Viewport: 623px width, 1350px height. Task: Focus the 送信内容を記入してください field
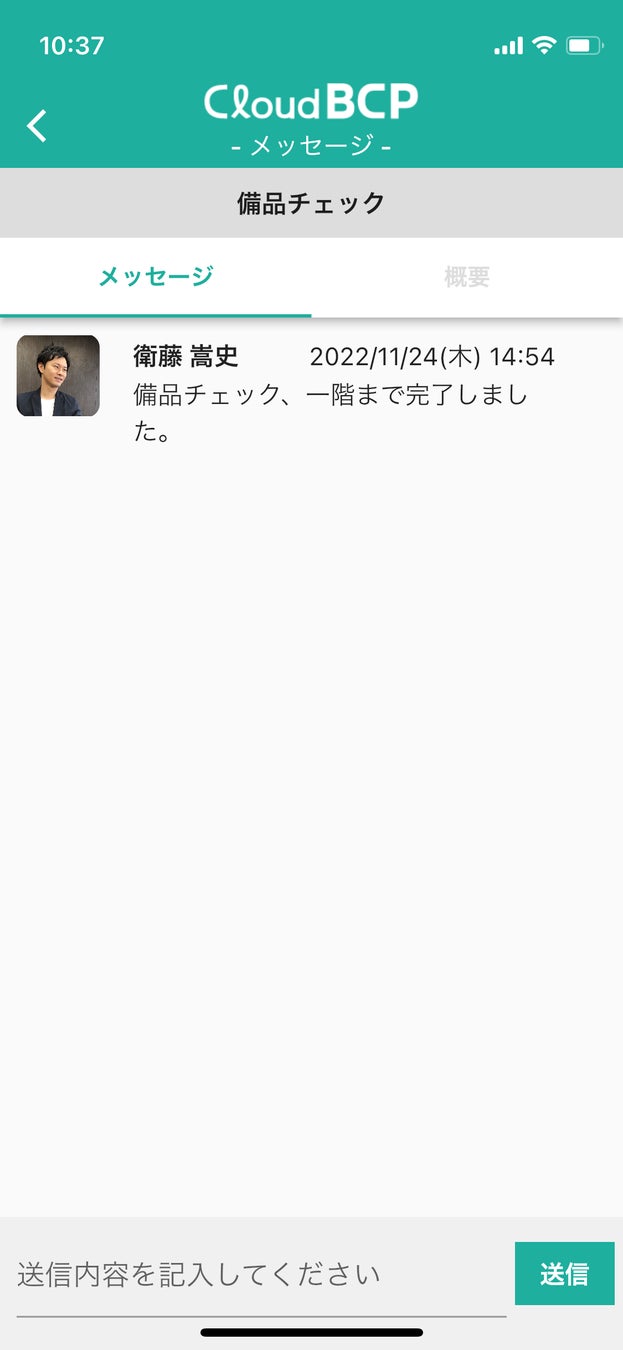click(260, 1275)
